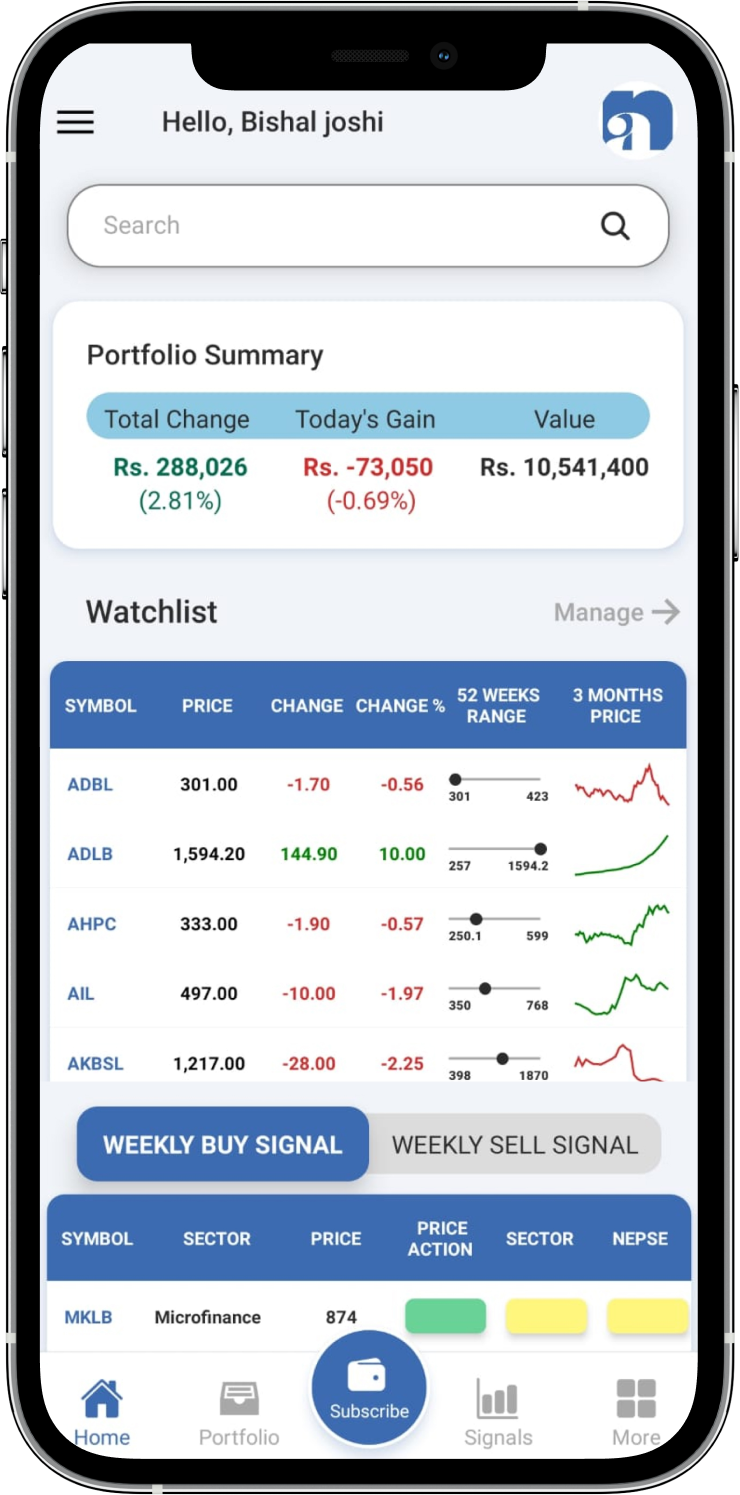Select the WEEKLY BUY SIGNAL tab
This screenshot has width=740, height=1495.
click(x=222, y=1144)
